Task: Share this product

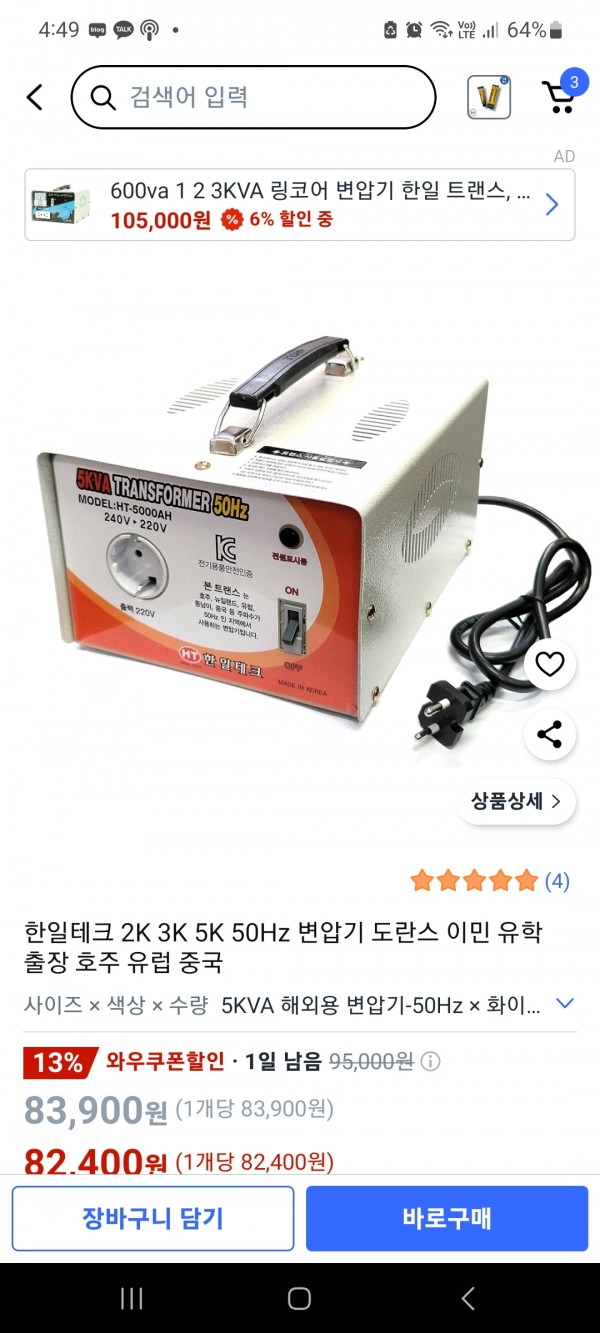Action: tap(549, 735)
